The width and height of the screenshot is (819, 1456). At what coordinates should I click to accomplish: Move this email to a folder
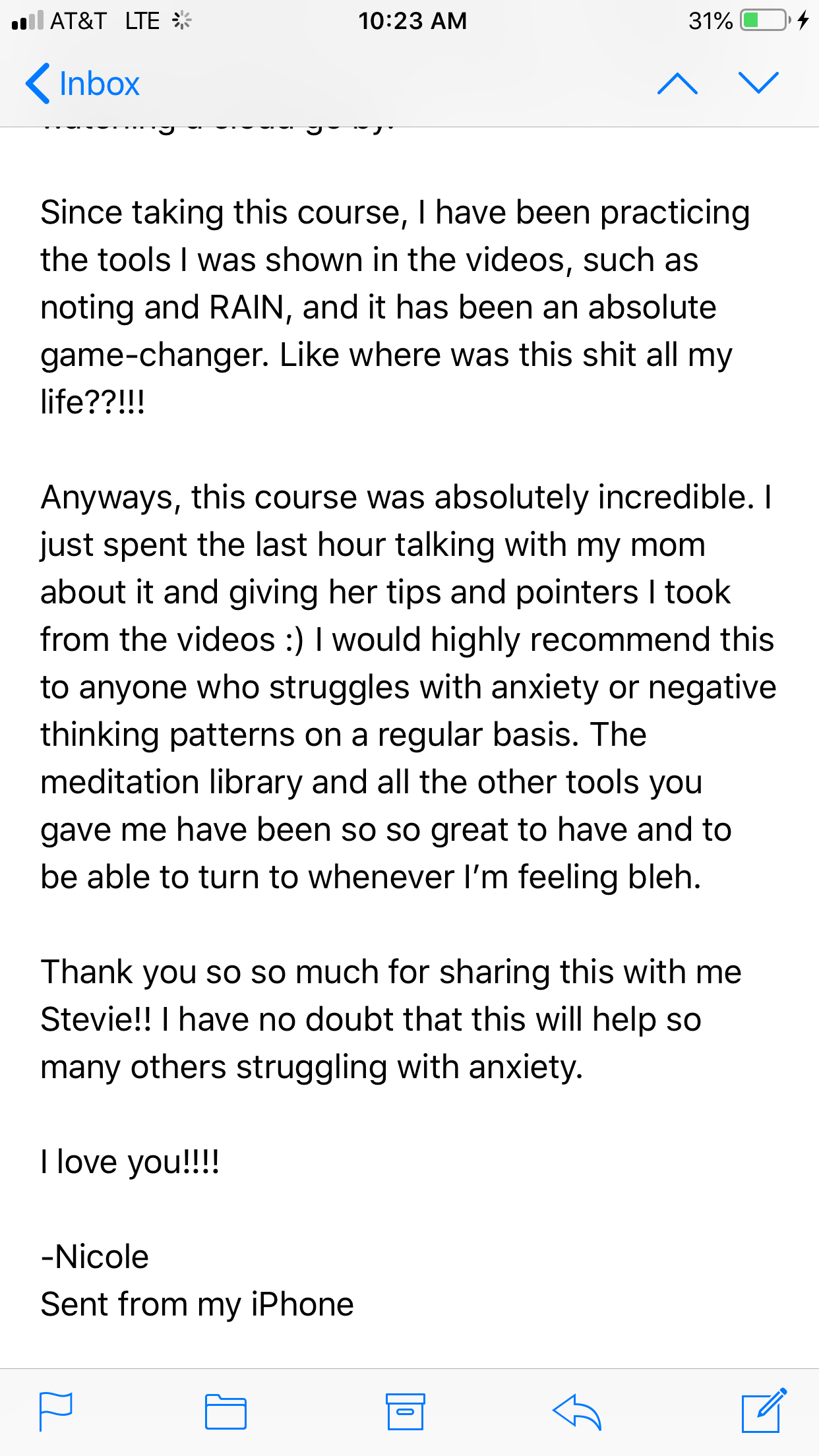tap(226, 1411)
